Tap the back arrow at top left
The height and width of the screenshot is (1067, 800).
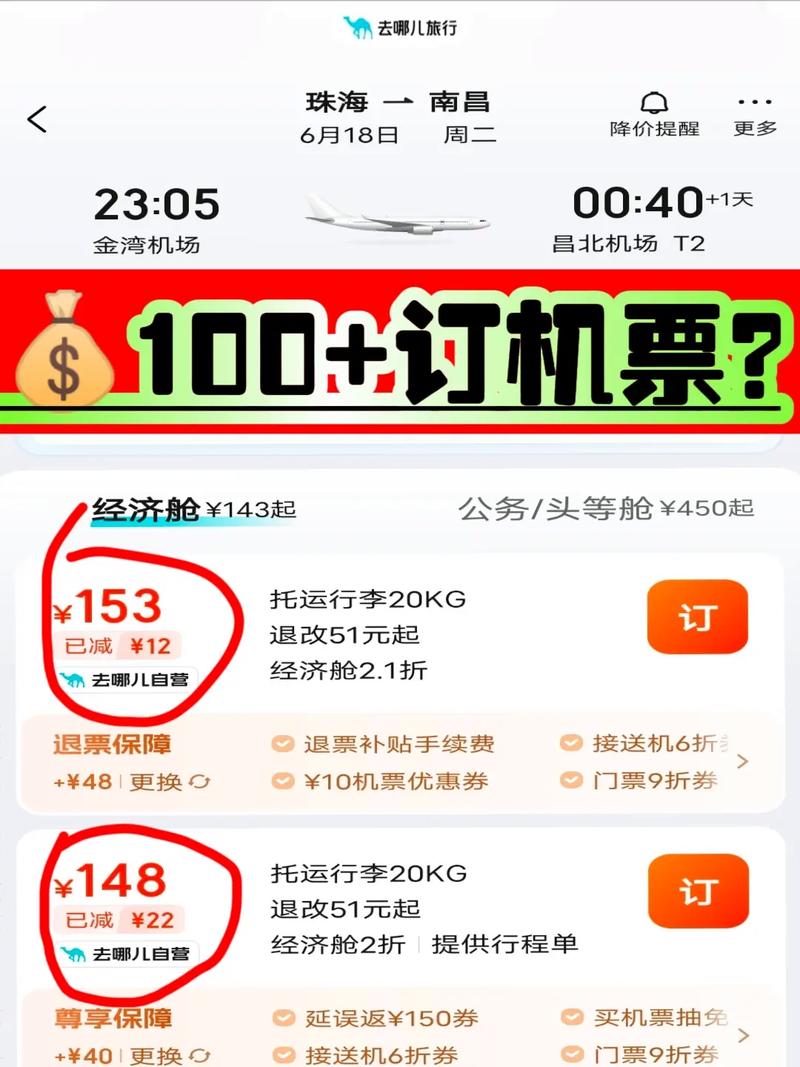click(x=37, y=118)
